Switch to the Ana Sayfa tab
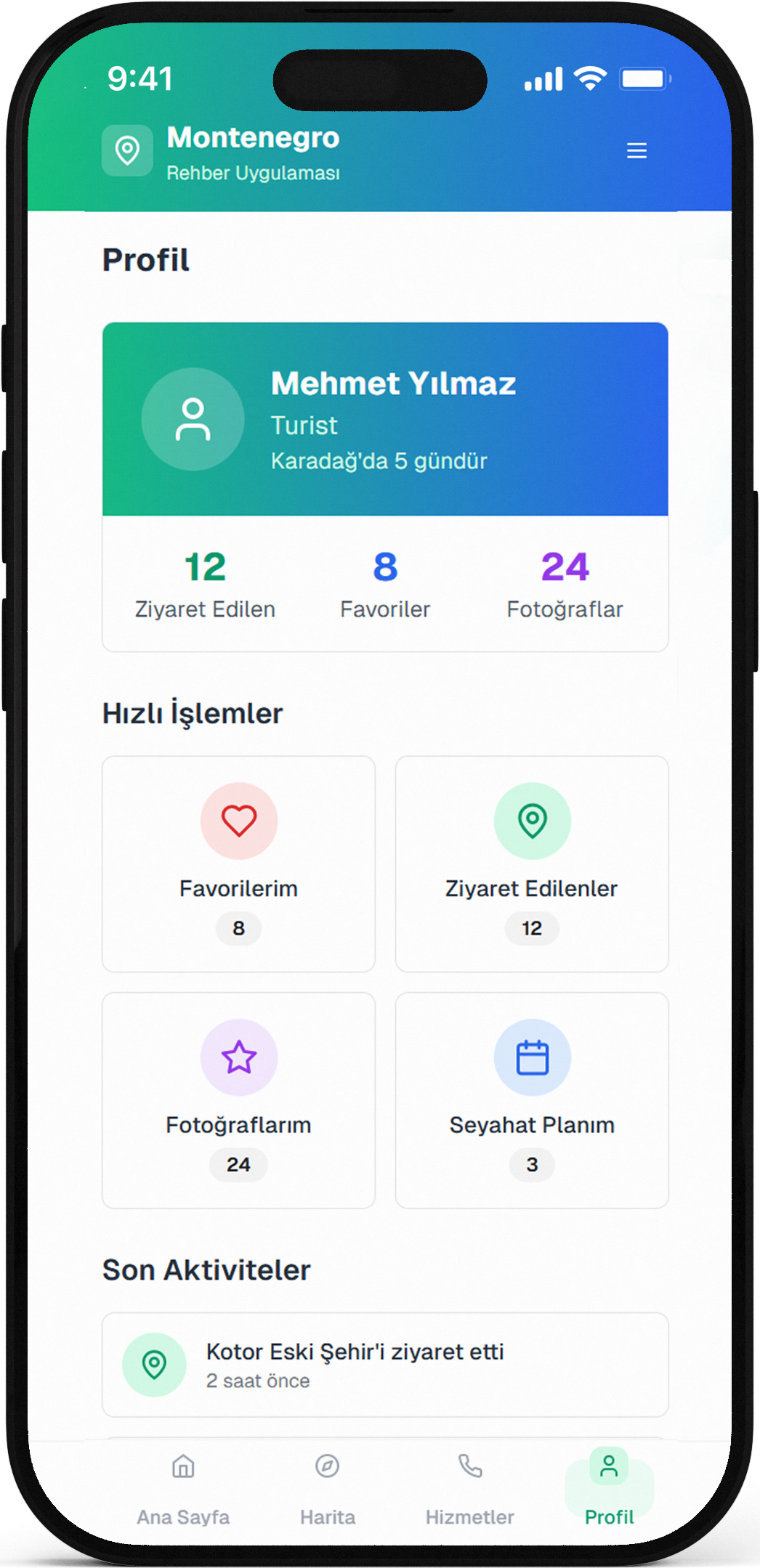Screen dimensions: 760x1568 tap(183, 1489)
